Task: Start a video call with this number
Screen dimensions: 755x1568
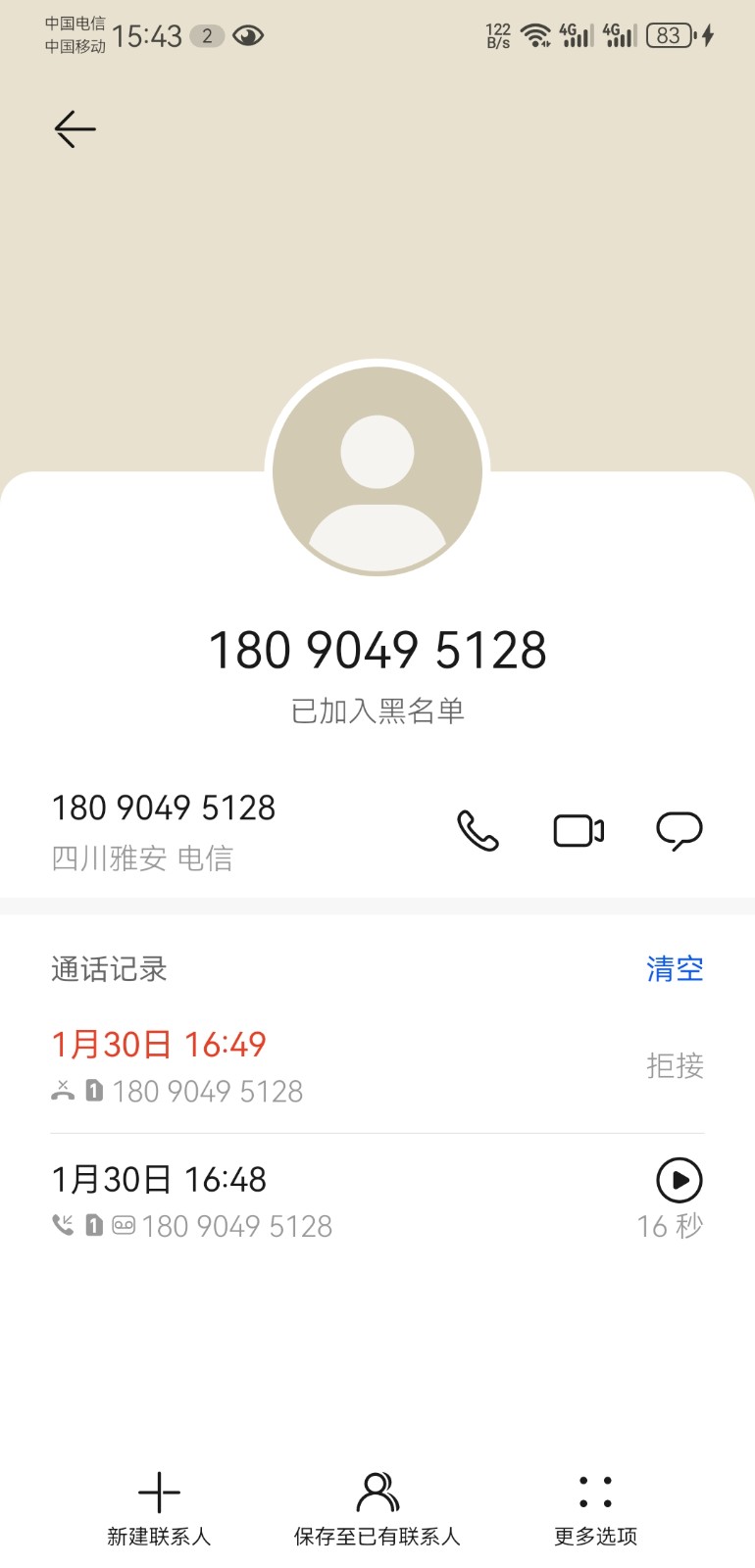Action: pyautogui.click(x=579, y=831)
